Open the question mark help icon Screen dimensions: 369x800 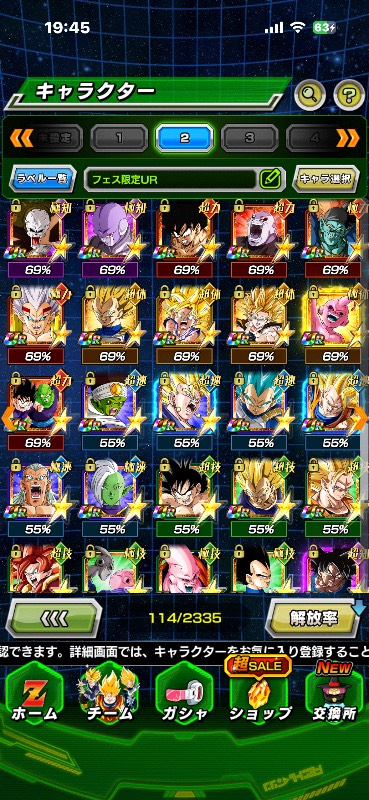[x=349, y=94]
